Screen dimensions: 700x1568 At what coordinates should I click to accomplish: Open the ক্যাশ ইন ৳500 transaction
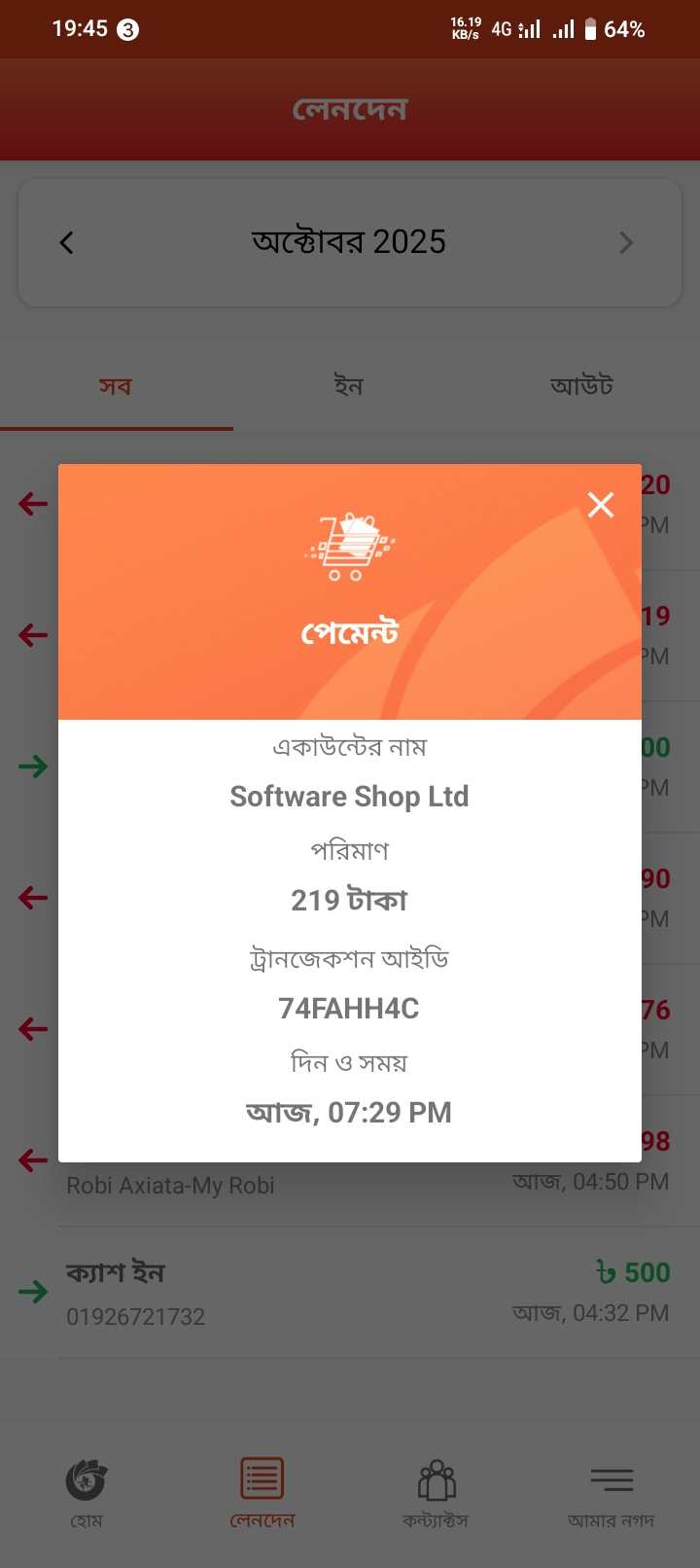[350, 1293]
